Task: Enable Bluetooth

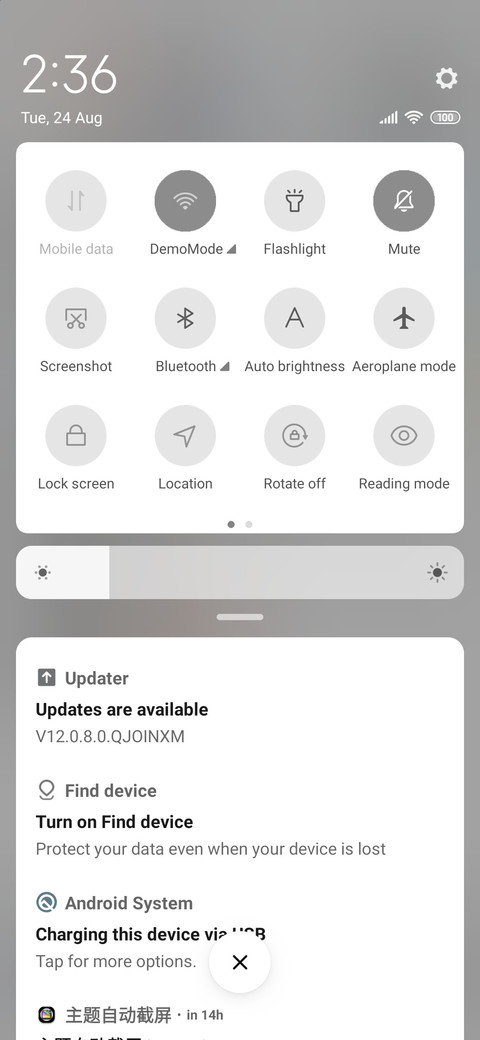Action: 185,318
